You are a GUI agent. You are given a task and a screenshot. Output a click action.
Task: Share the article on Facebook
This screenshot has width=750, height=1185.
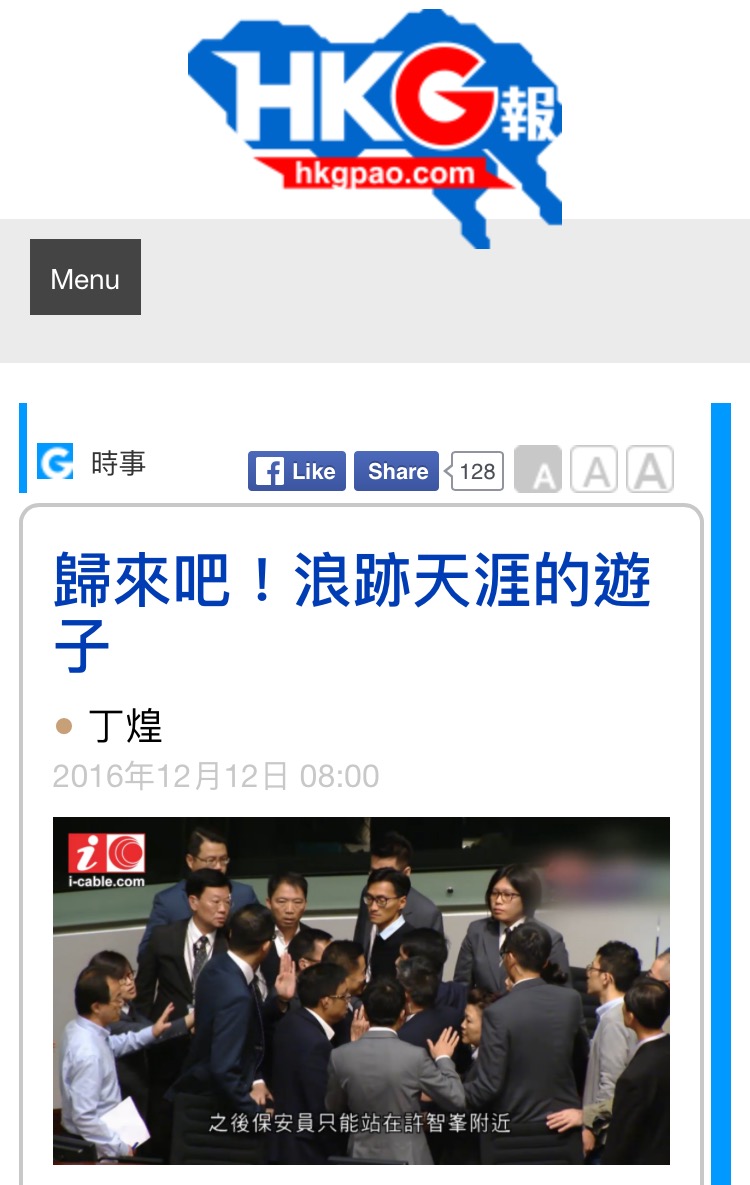(396, 471)
